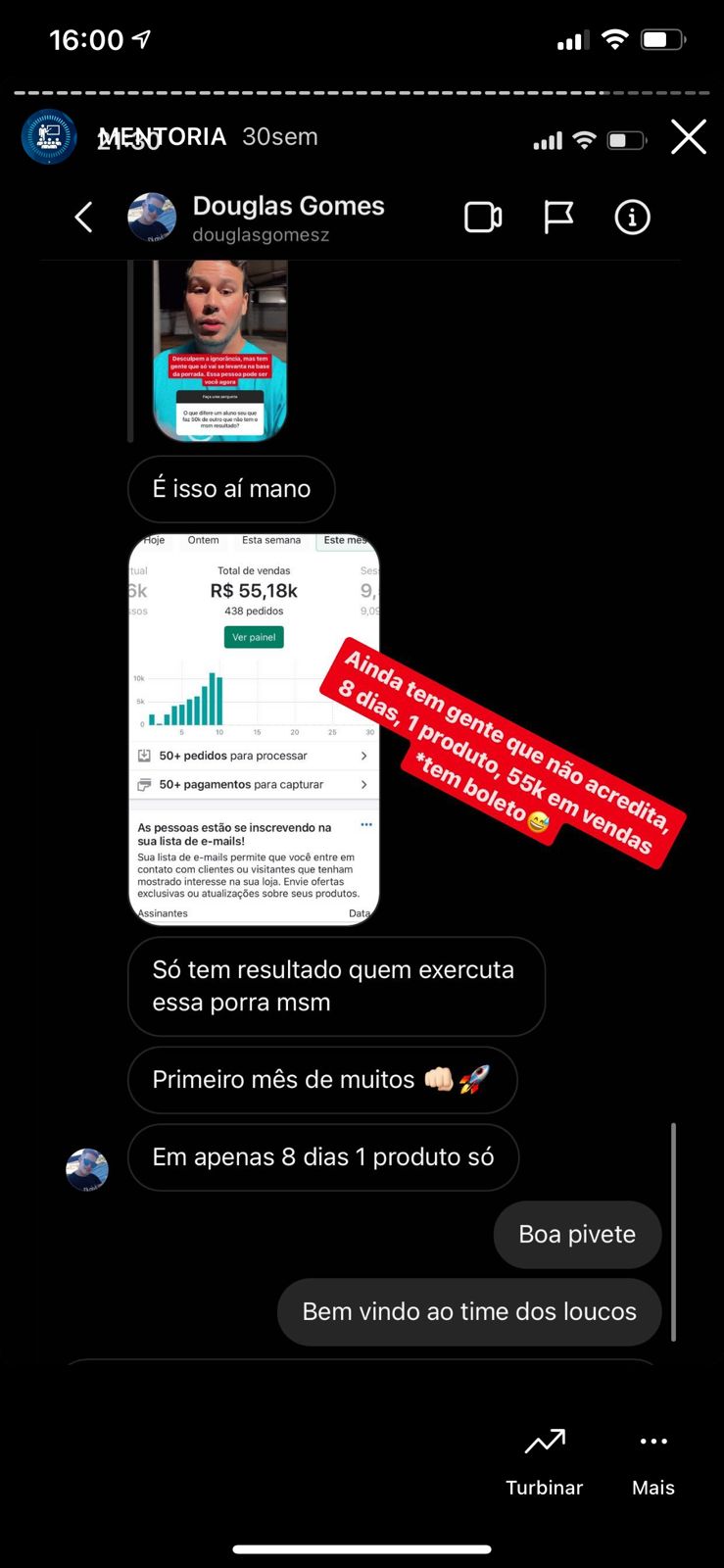
Task: Open the MENTORIA highlight avatar
Action: 49,137
